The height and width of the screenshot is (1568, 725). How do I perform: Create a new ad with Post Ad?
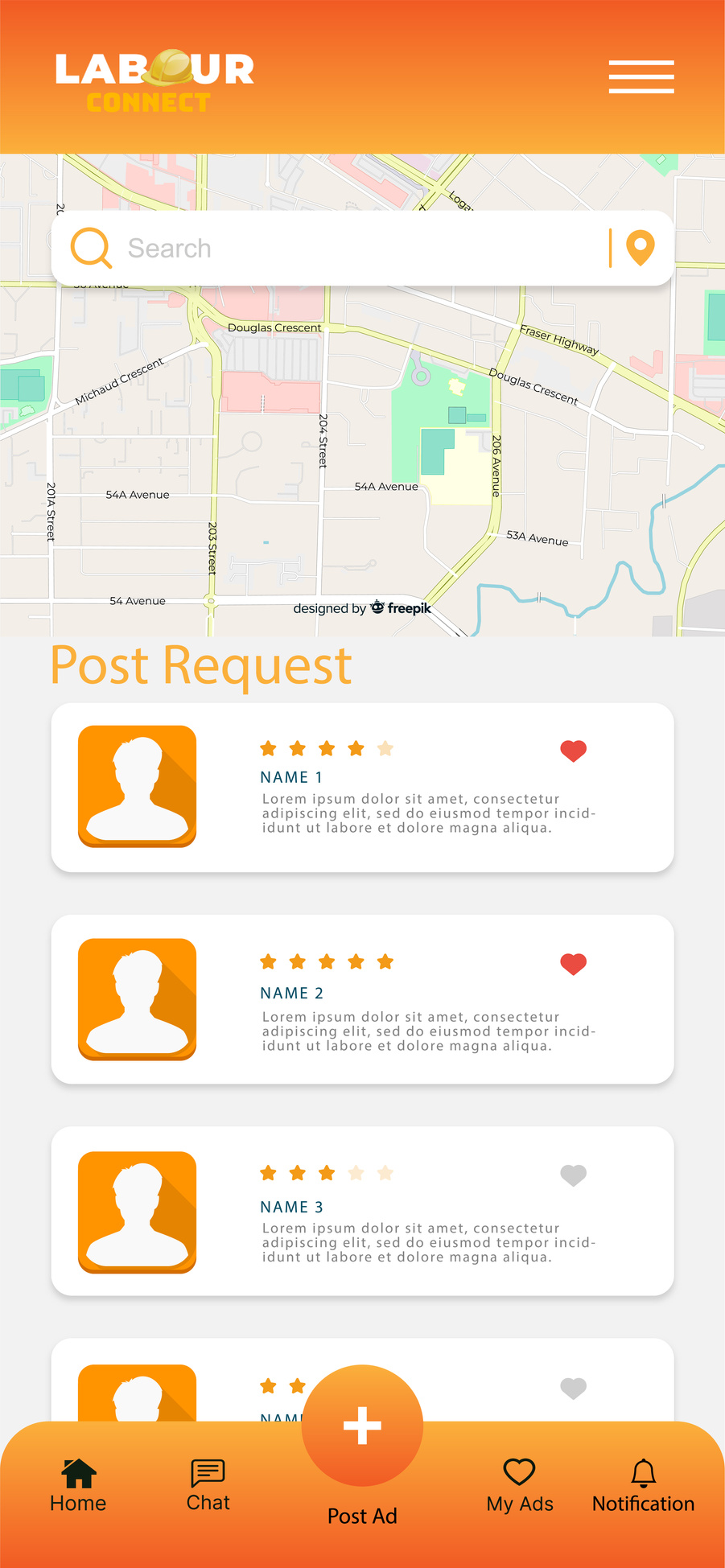coord(362,1426)
